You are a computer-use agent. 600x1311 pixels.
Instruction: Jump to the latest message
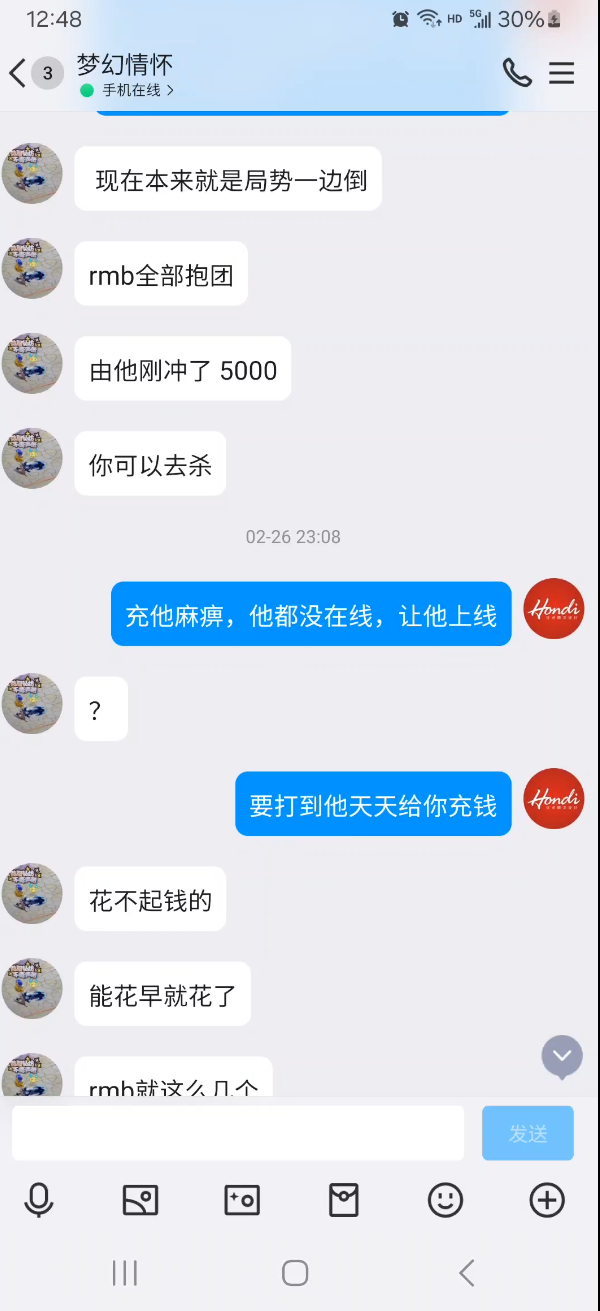tap(562, 1056)
